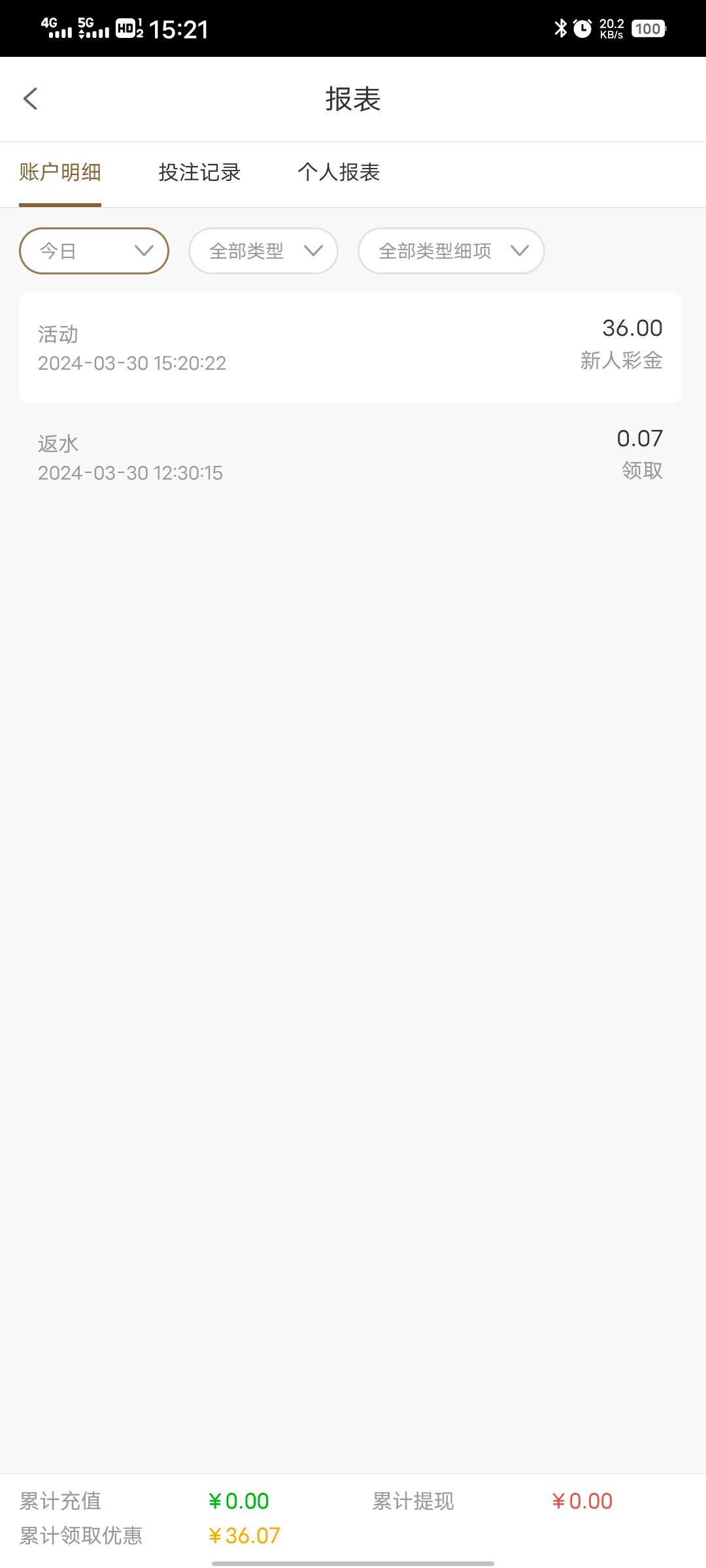Go back from the 报表 page
Viewport: 706px width, 1568px height.
coord(31,99)
